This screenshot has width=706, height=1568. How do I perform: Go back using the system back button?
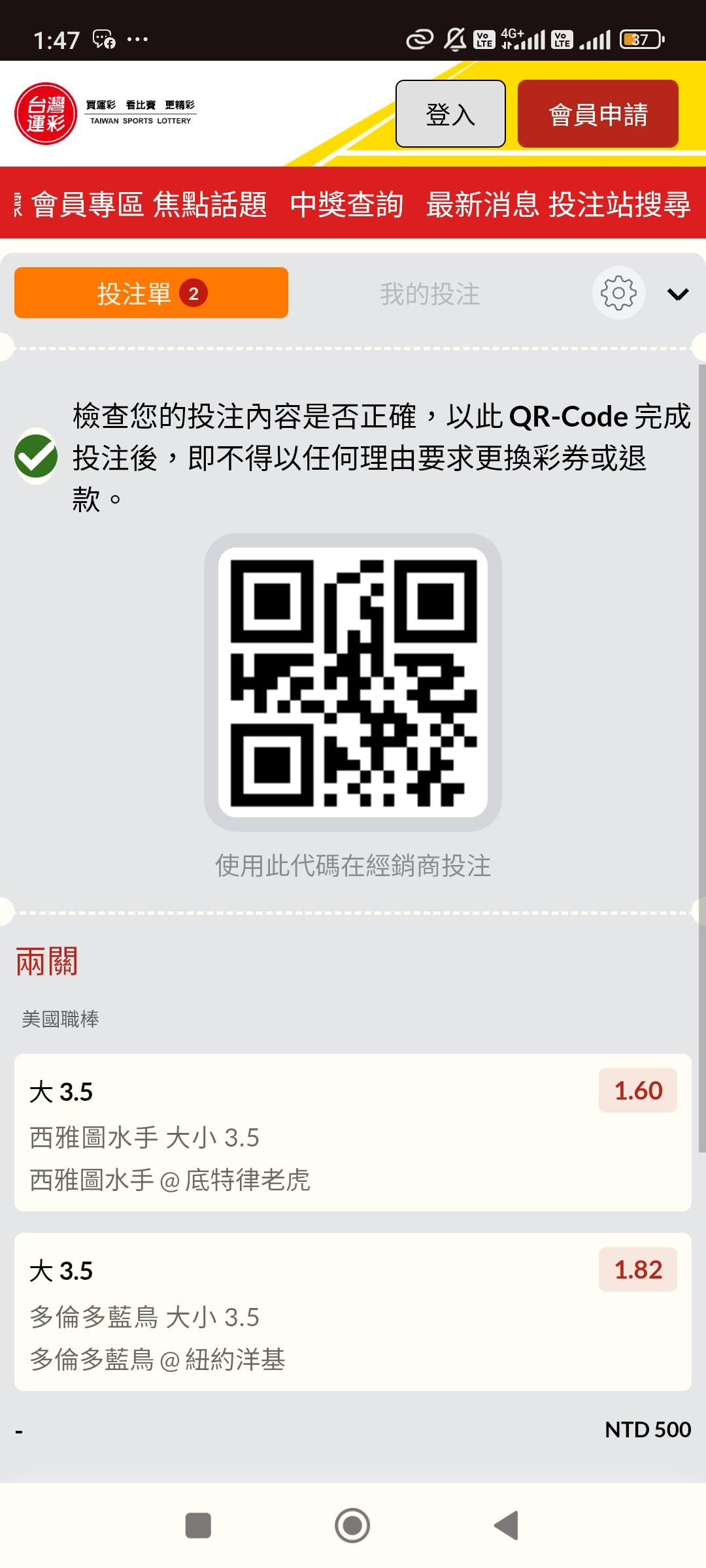507,1526
